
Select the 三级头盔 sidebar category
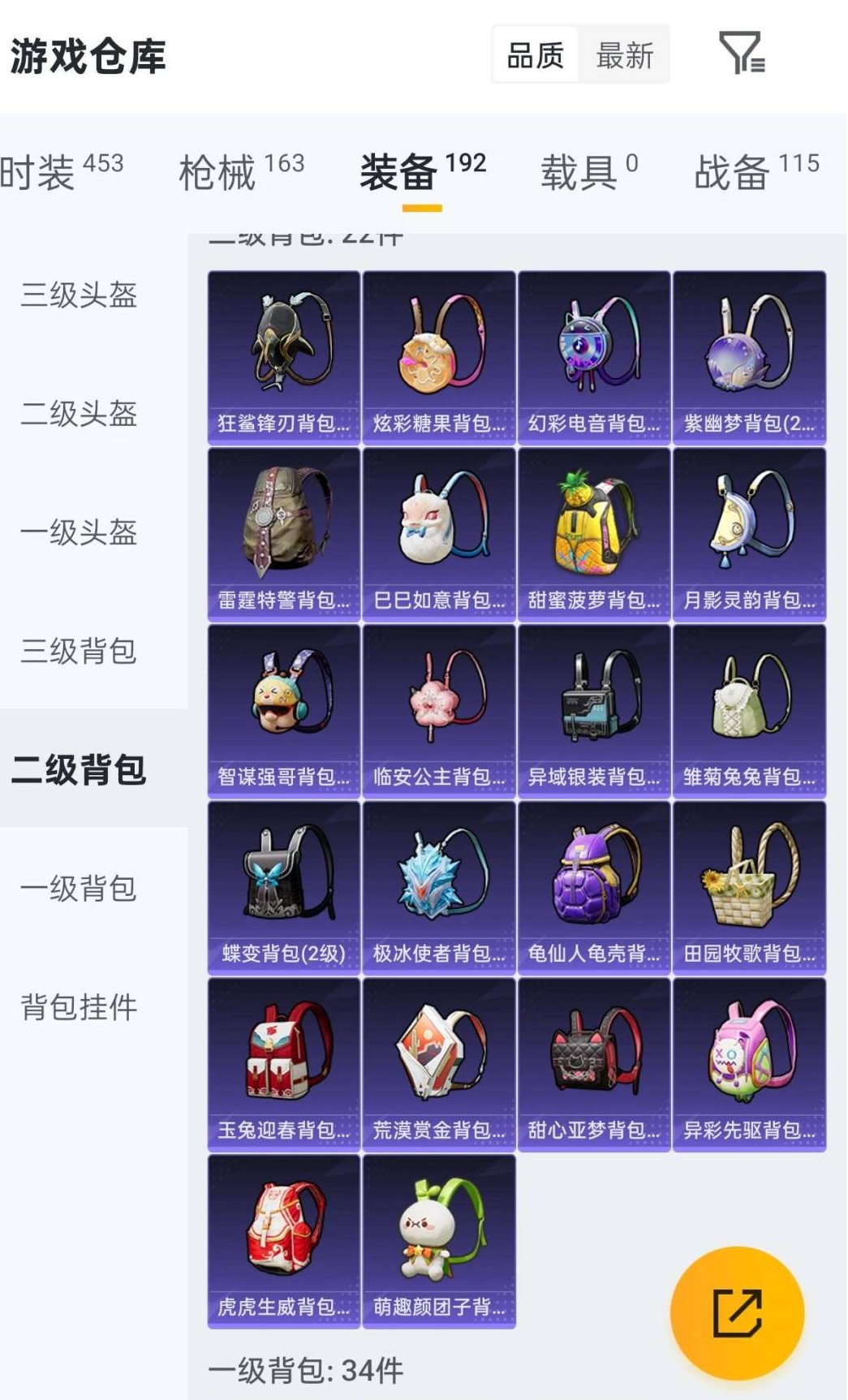click(x=76, y=298)
